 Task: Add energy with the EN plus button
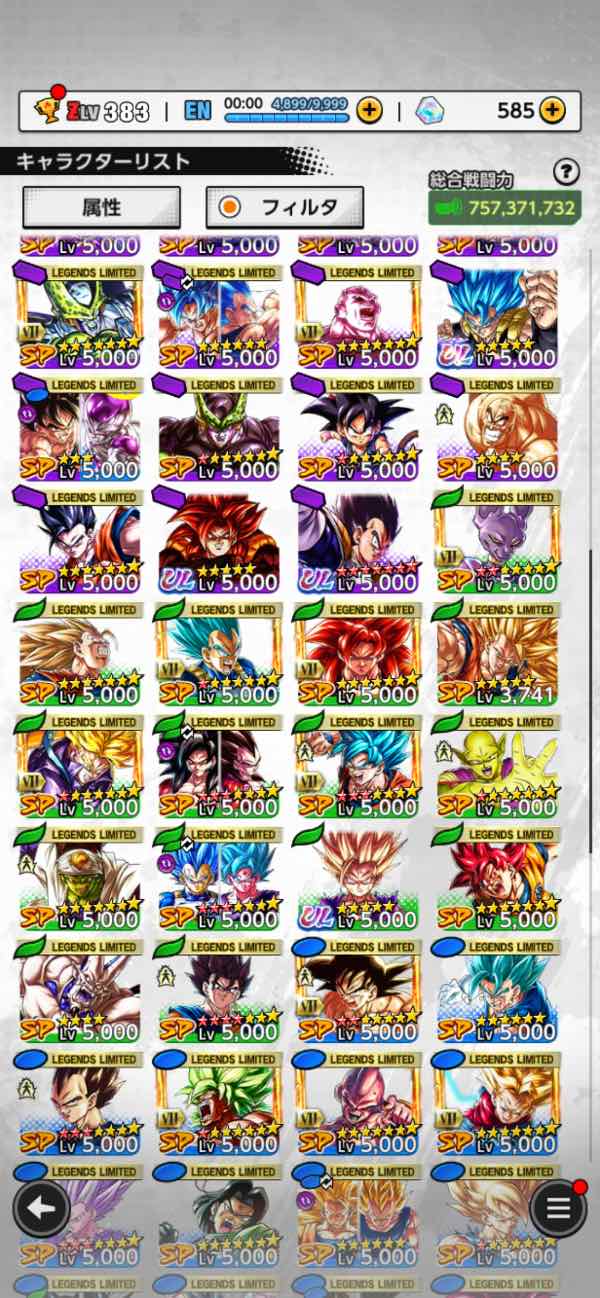(x=369, y=110)
